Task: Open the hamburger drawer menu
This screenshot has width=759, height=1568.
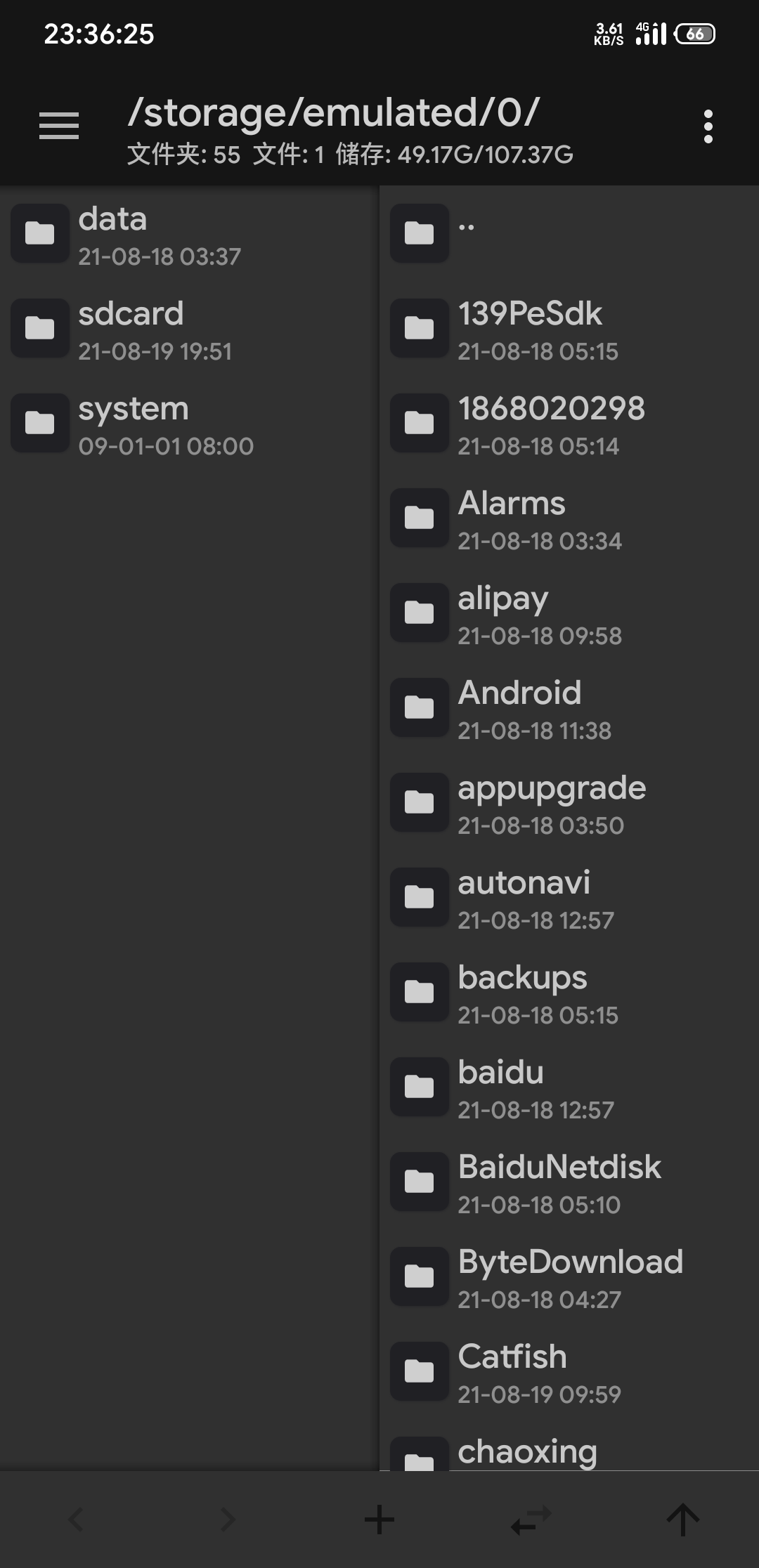Action: point(59,126)
